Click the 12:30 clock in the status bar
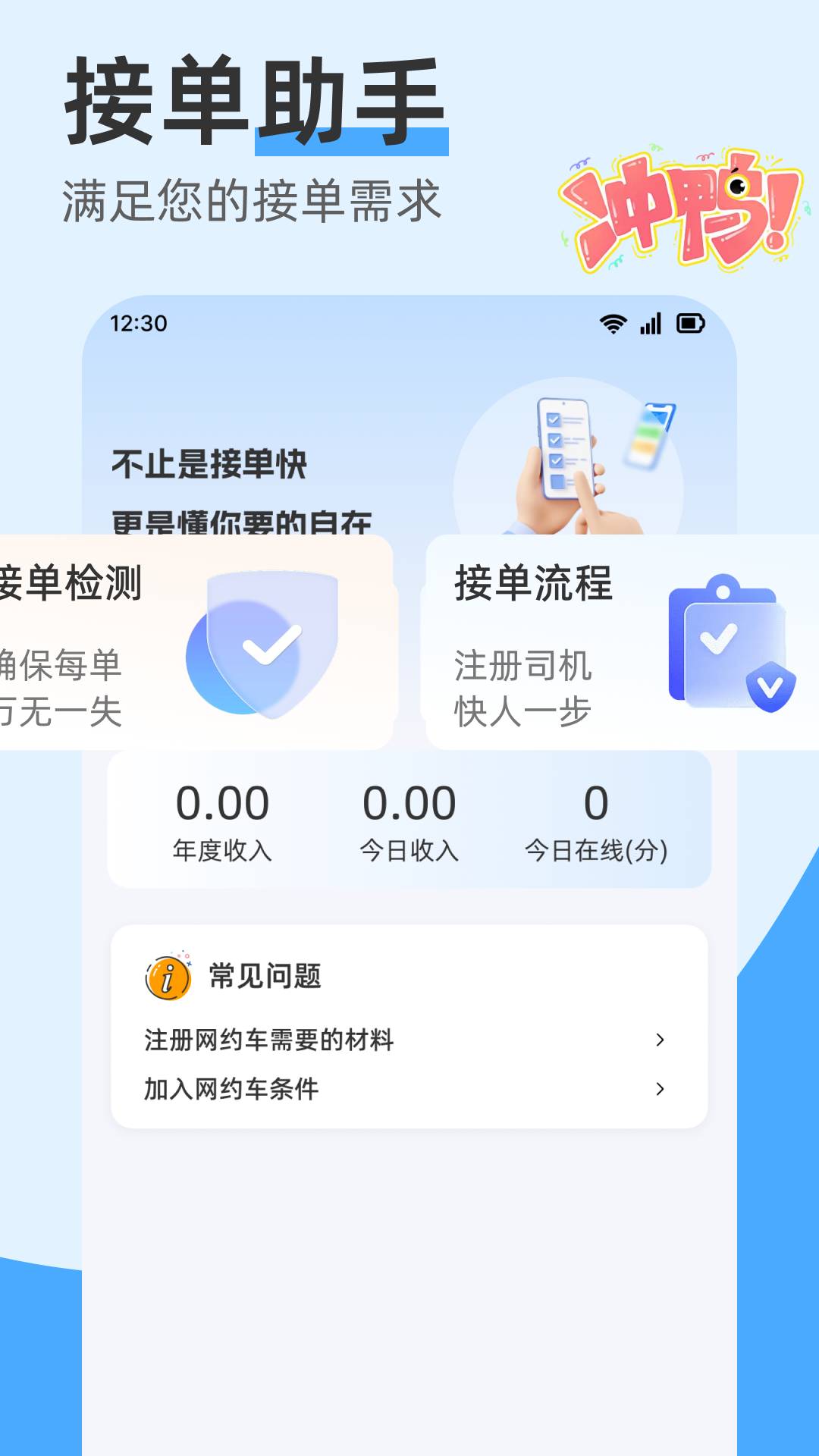This screenshot has height=1456, width=819. pyautogui.click(x=138, y=323)
